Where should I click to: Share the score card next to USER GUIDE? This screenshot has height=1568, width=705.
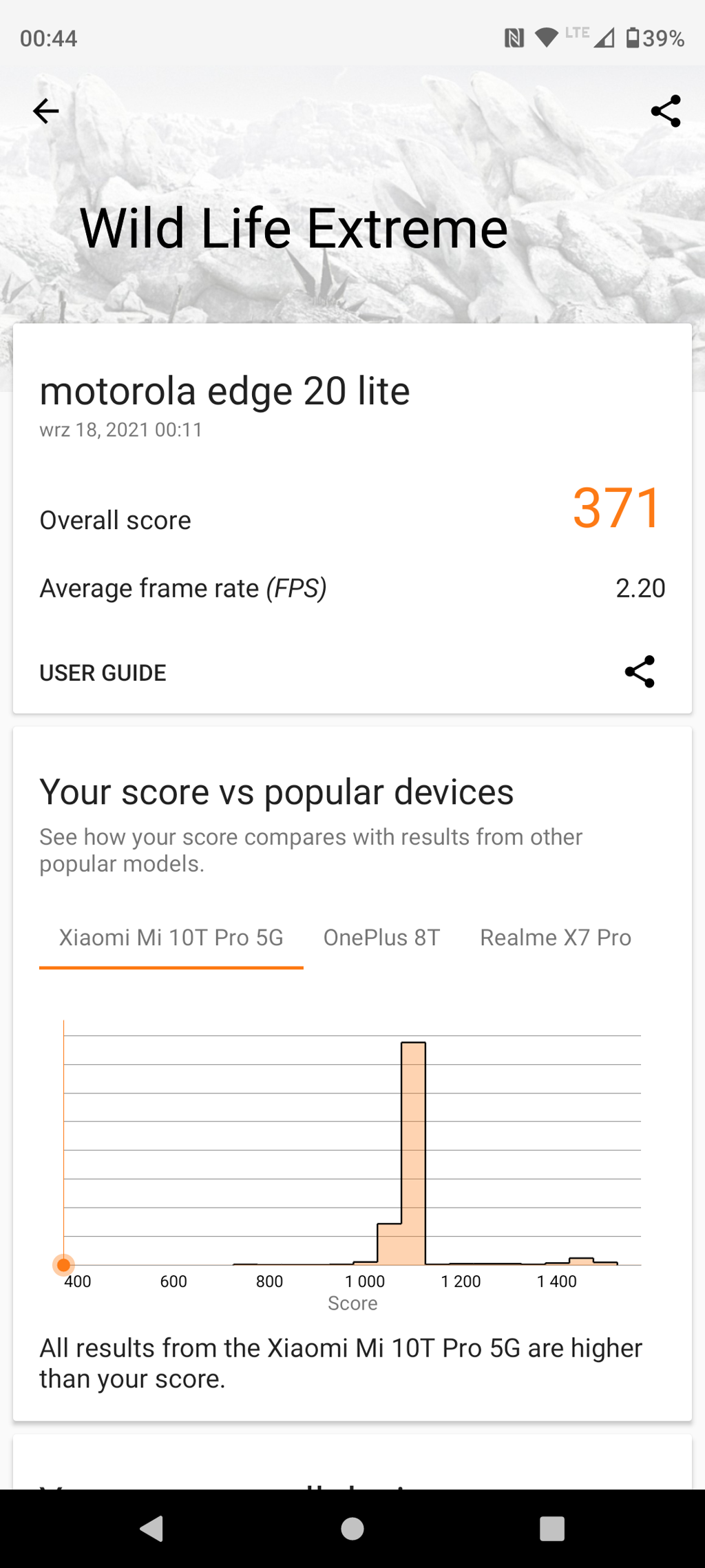click(640, 672)
